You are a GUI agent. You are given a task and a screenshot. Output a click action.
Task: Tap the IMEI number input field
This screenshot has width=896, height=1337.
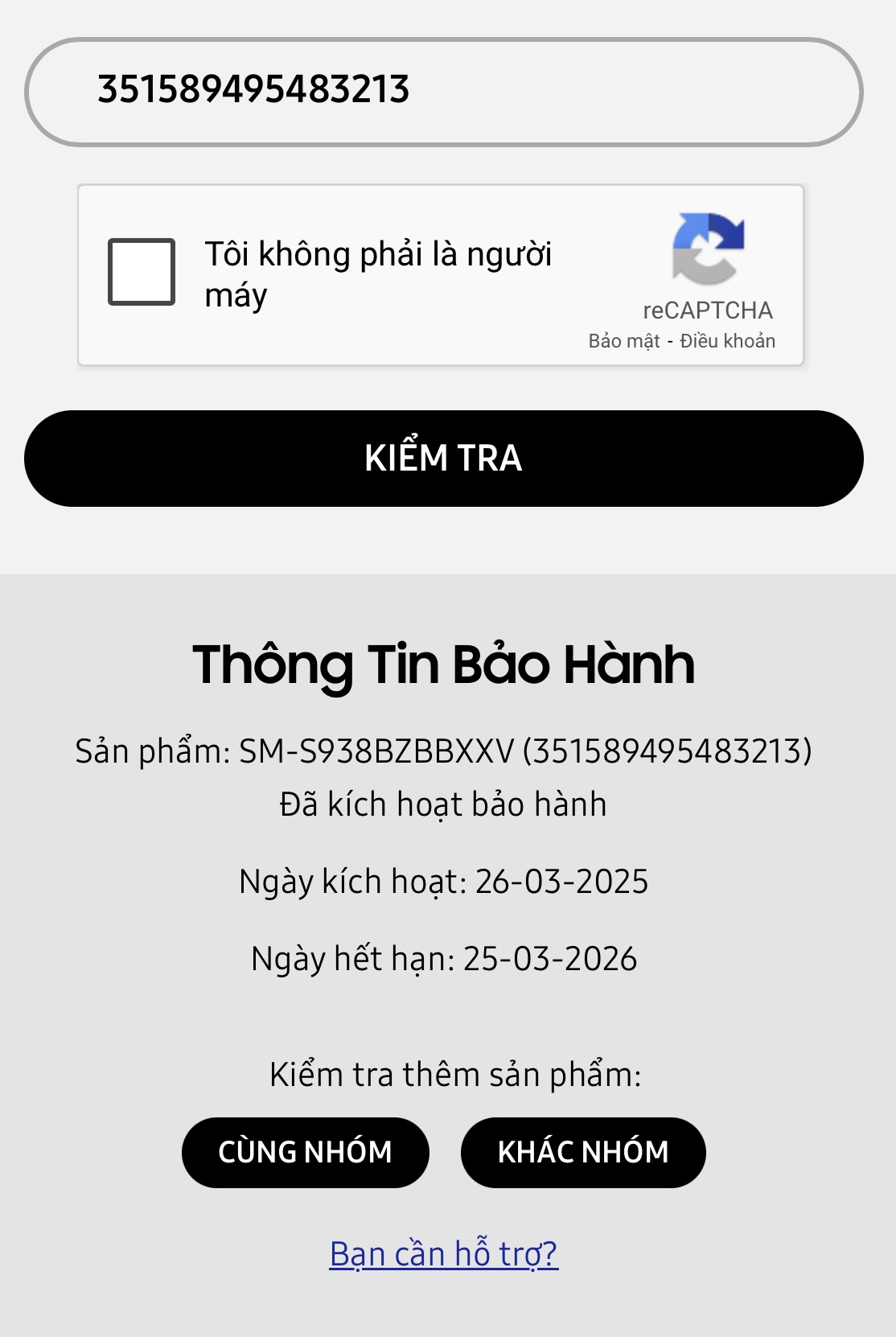(443, 91)
